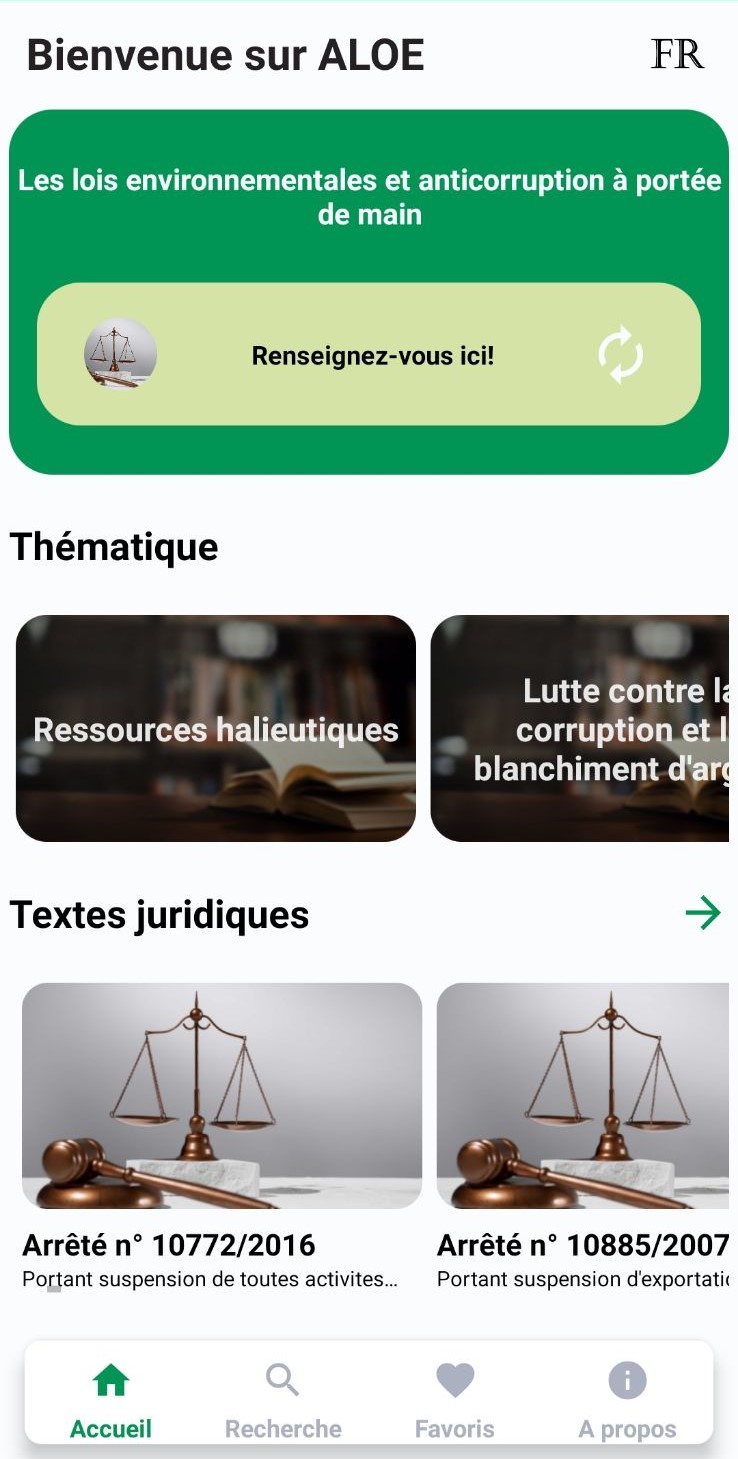Open Arrêté n° 10885/2007

pos(583,1134)
